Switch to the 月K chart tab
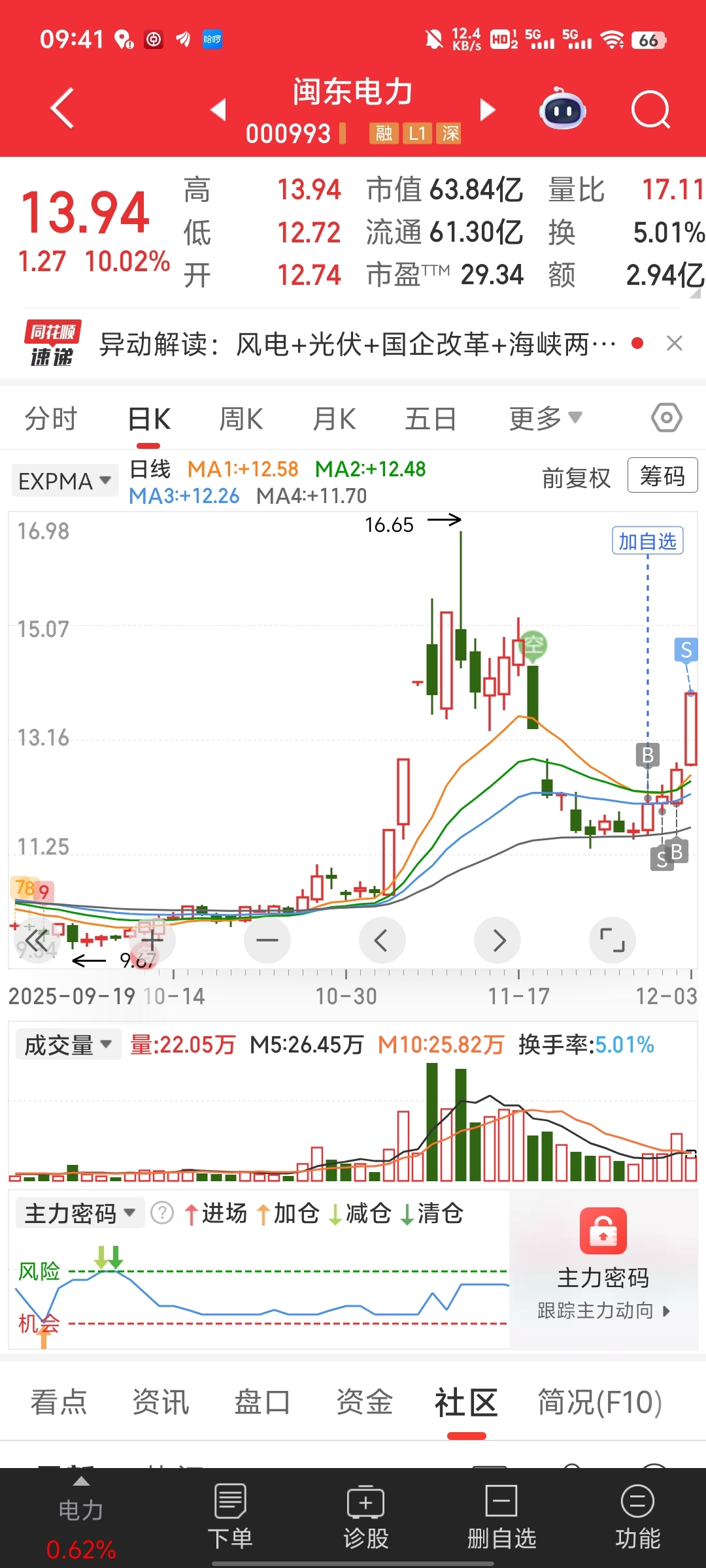Screen dimensions: 706x1568 [335, 419]
